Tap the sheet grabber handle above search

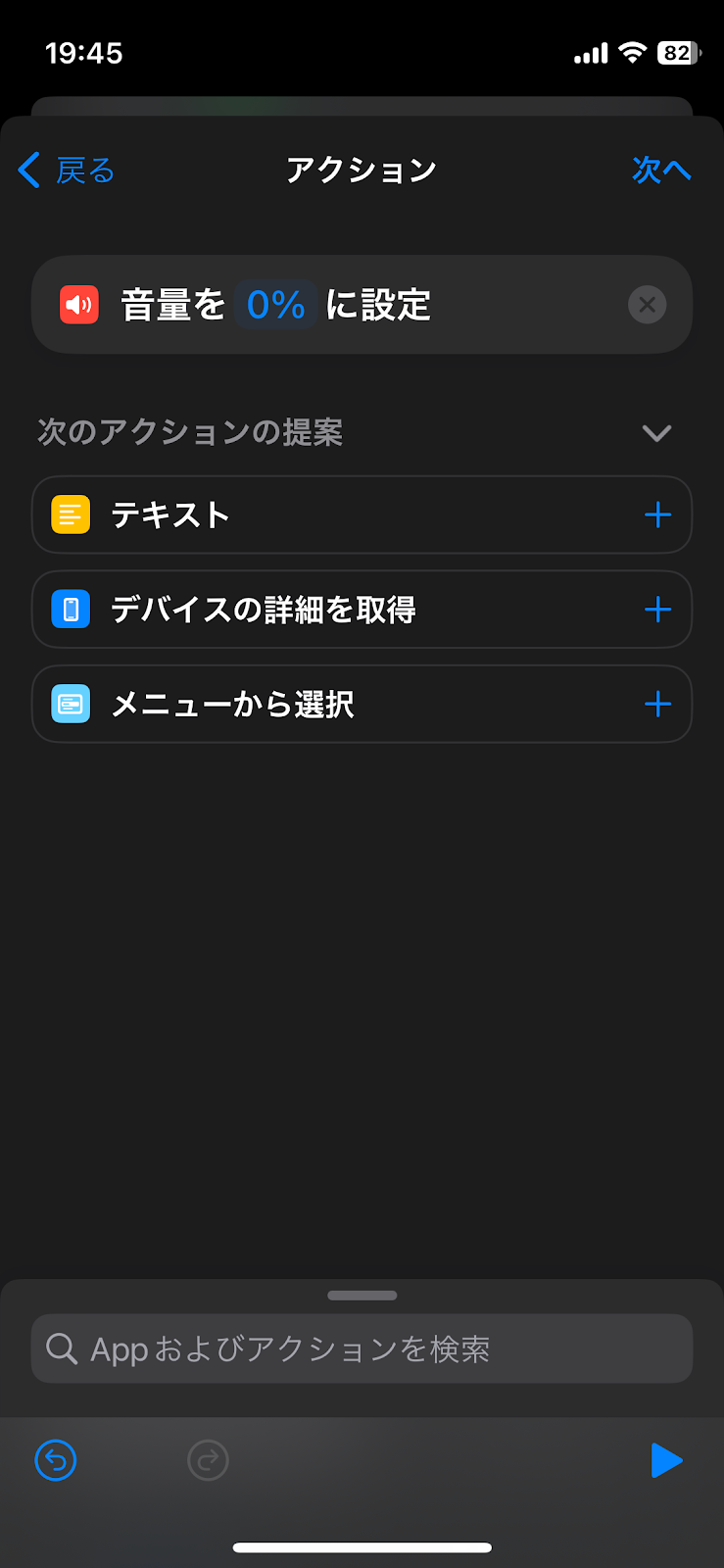pos(362,1295)
